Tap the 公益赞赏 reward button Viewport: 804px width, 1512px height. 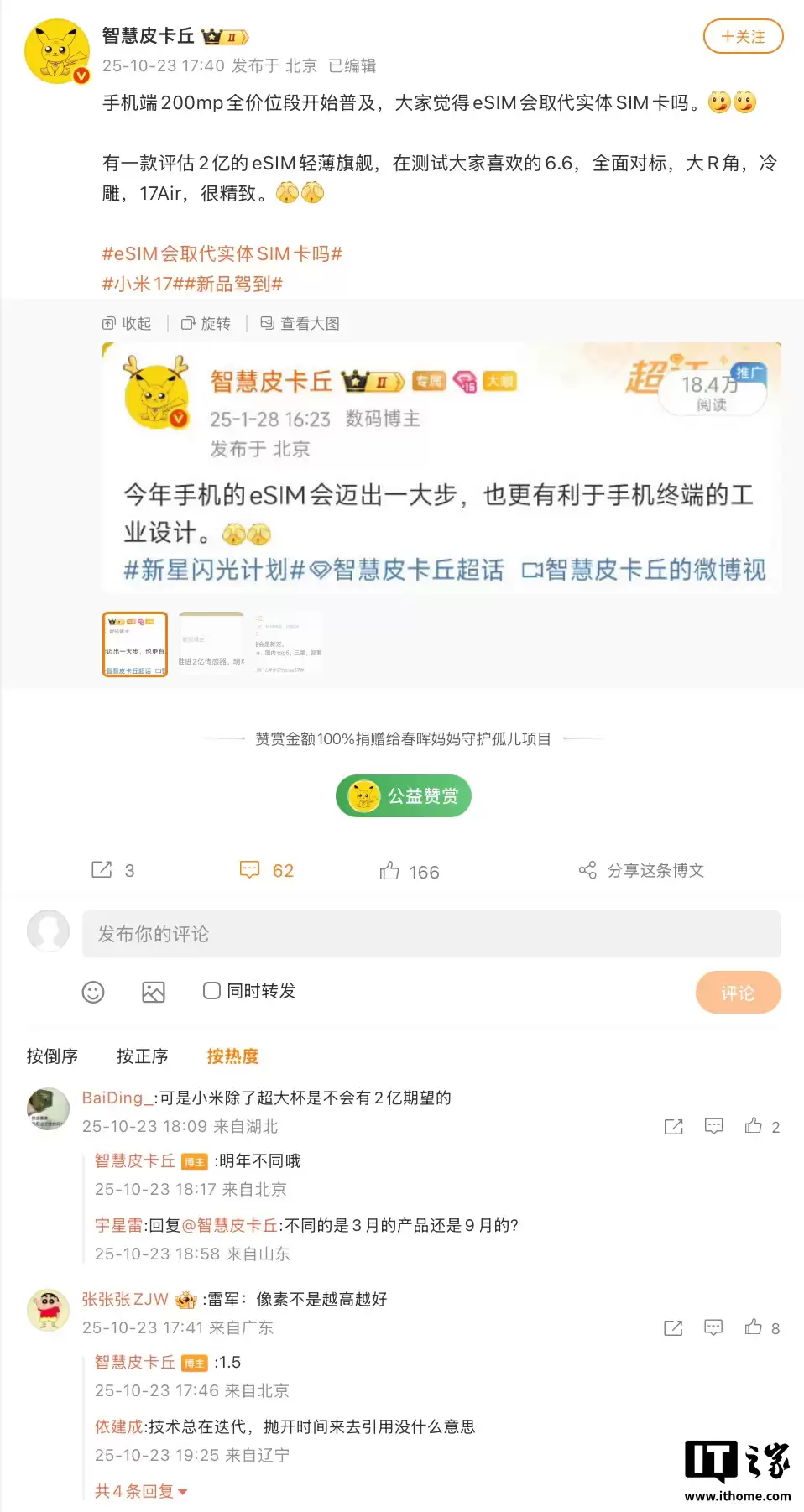click(404, 795)
